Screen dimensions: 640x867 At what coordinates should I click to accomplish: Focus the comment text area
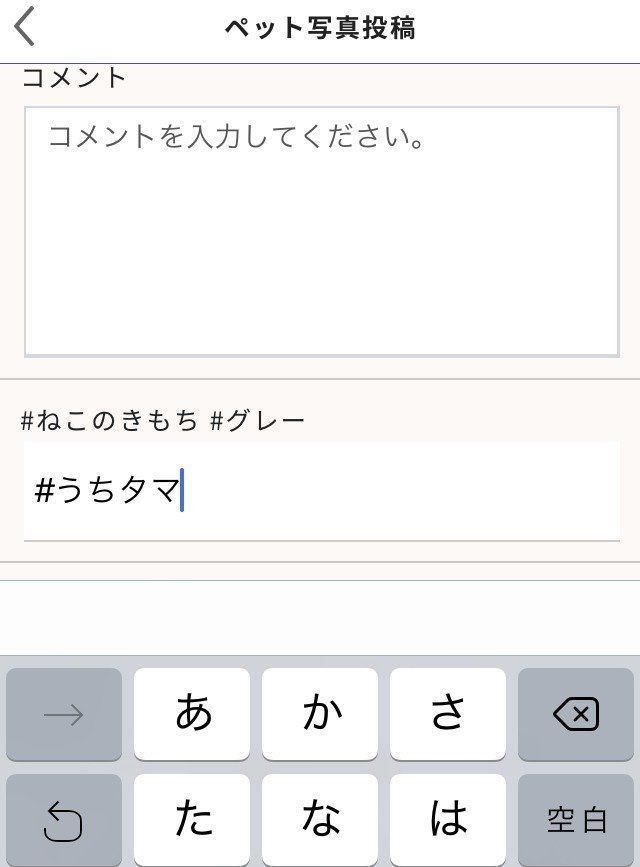click(x=321, y=231)
